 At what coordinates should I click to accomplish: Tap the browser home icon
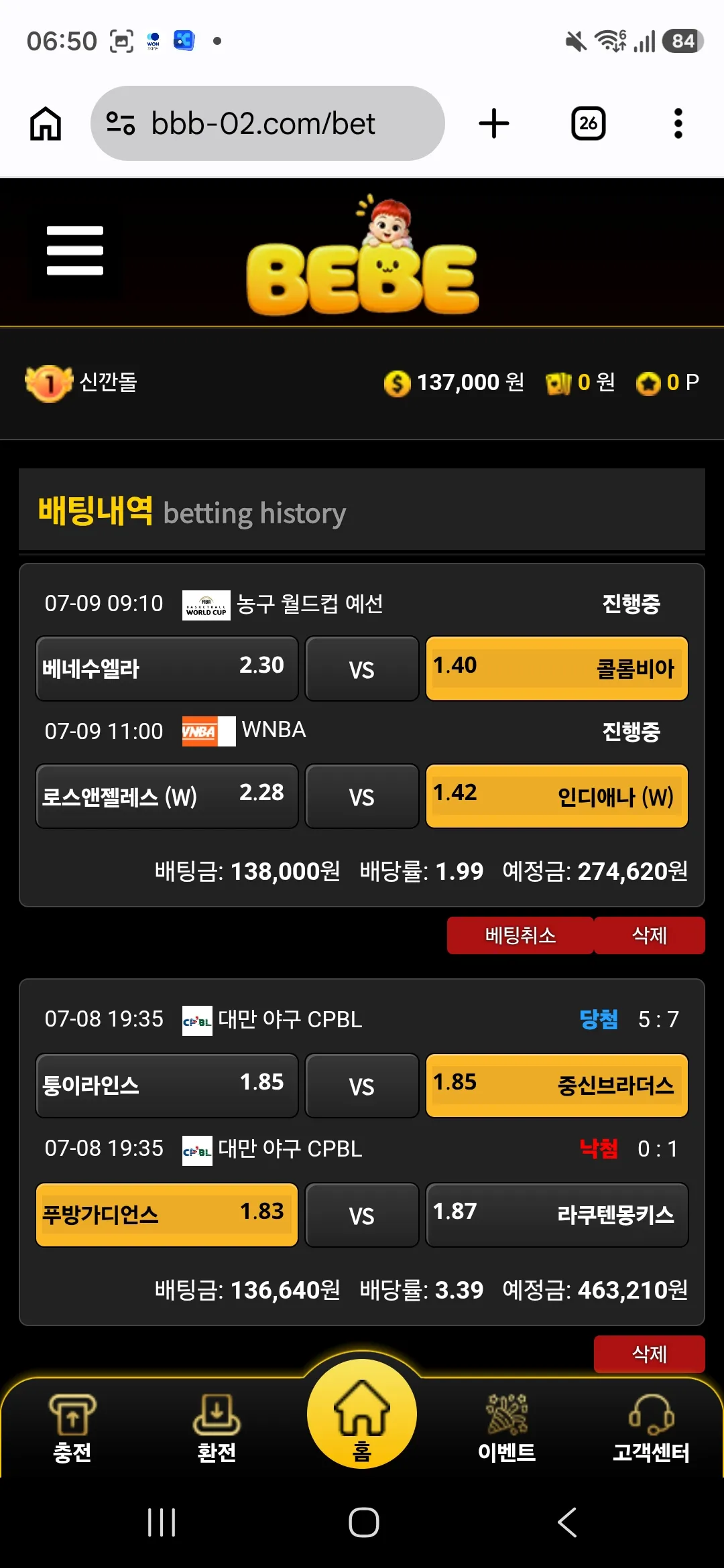click(46, 123)
